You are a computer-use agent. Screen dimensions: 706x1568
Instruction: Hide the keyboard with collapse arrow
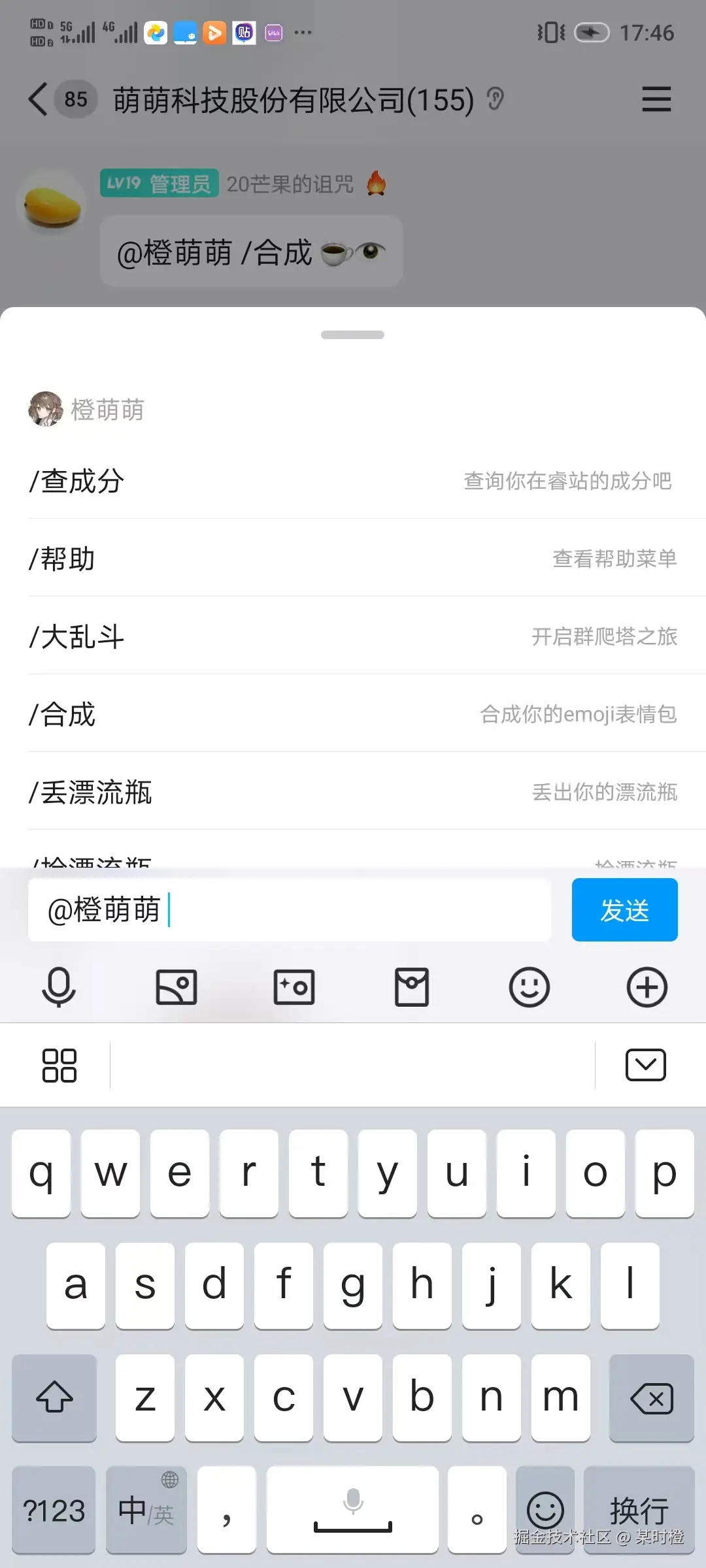coord(645,1065)
